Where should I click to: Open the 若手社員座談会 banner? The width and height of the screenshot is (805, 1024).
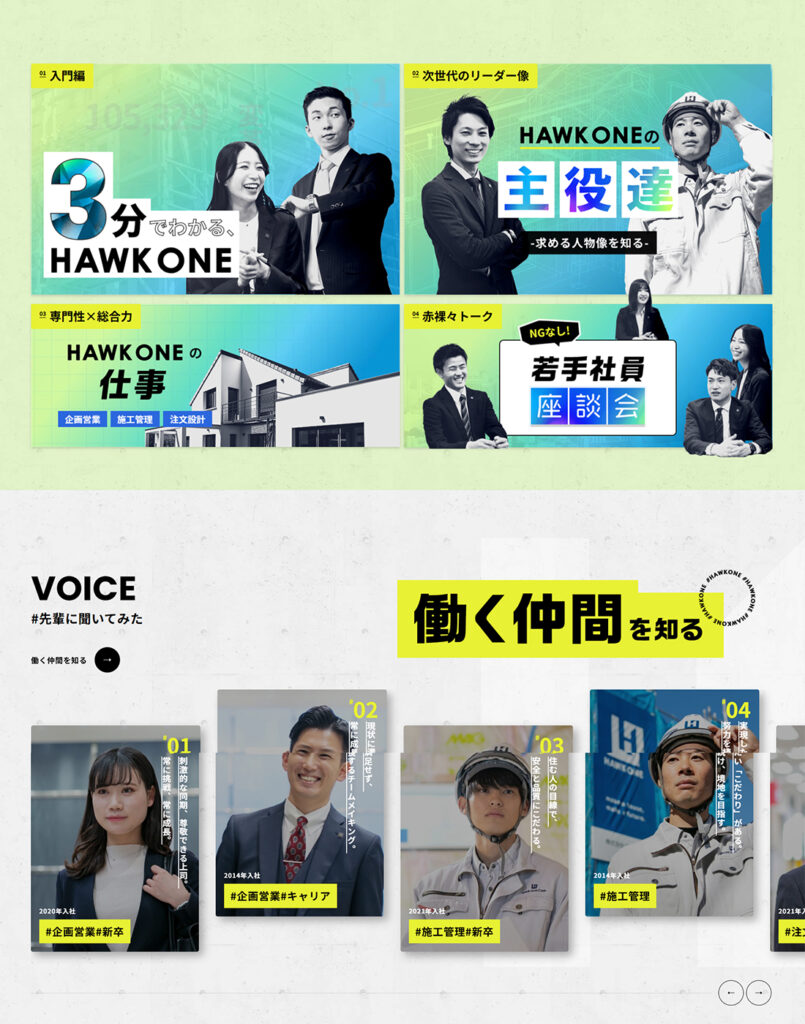pyautogui.click(x=588, y=376)
